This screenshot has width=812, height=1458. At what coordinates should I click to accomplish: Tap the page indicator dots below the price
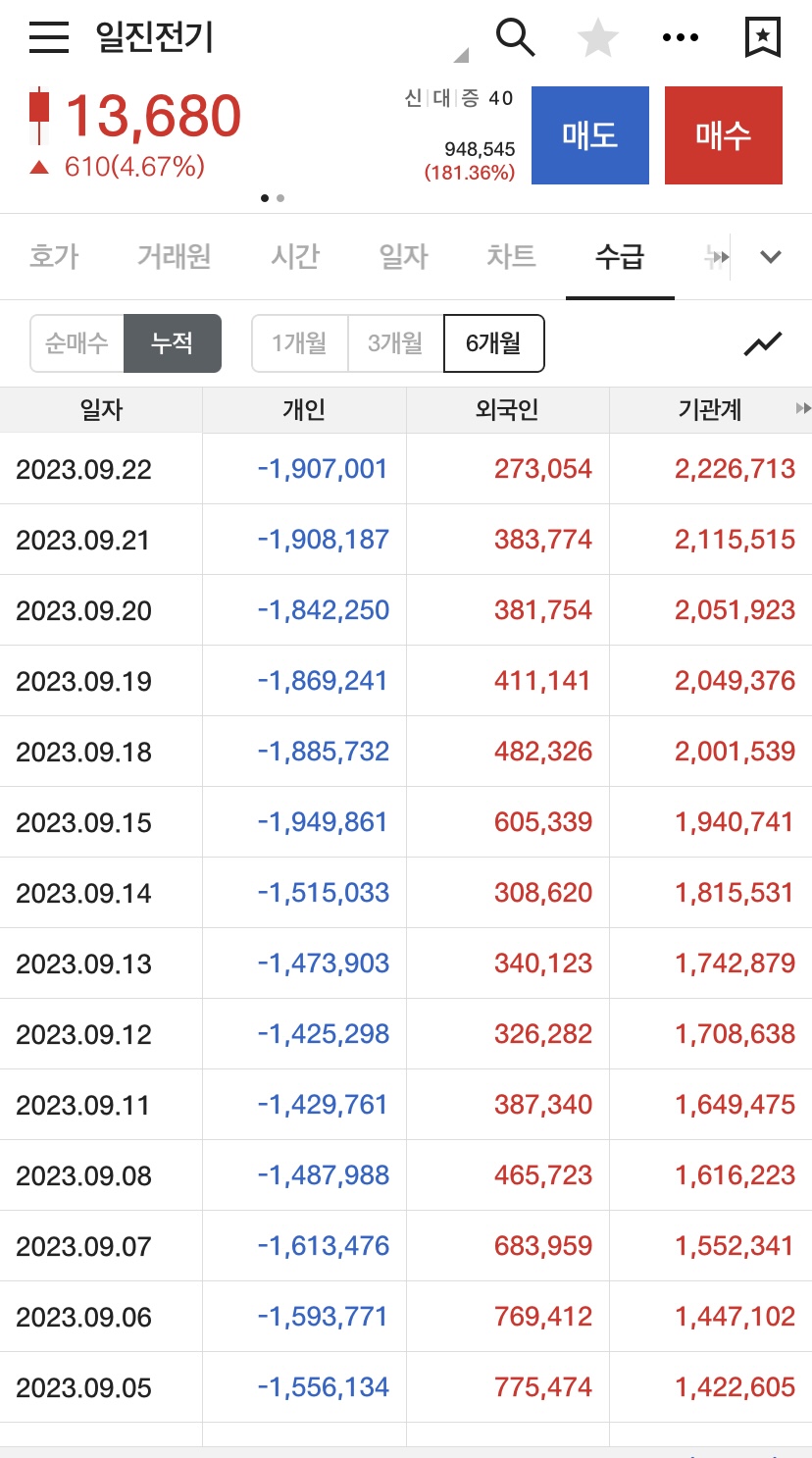pyautogui.click(x=274, y=198)
